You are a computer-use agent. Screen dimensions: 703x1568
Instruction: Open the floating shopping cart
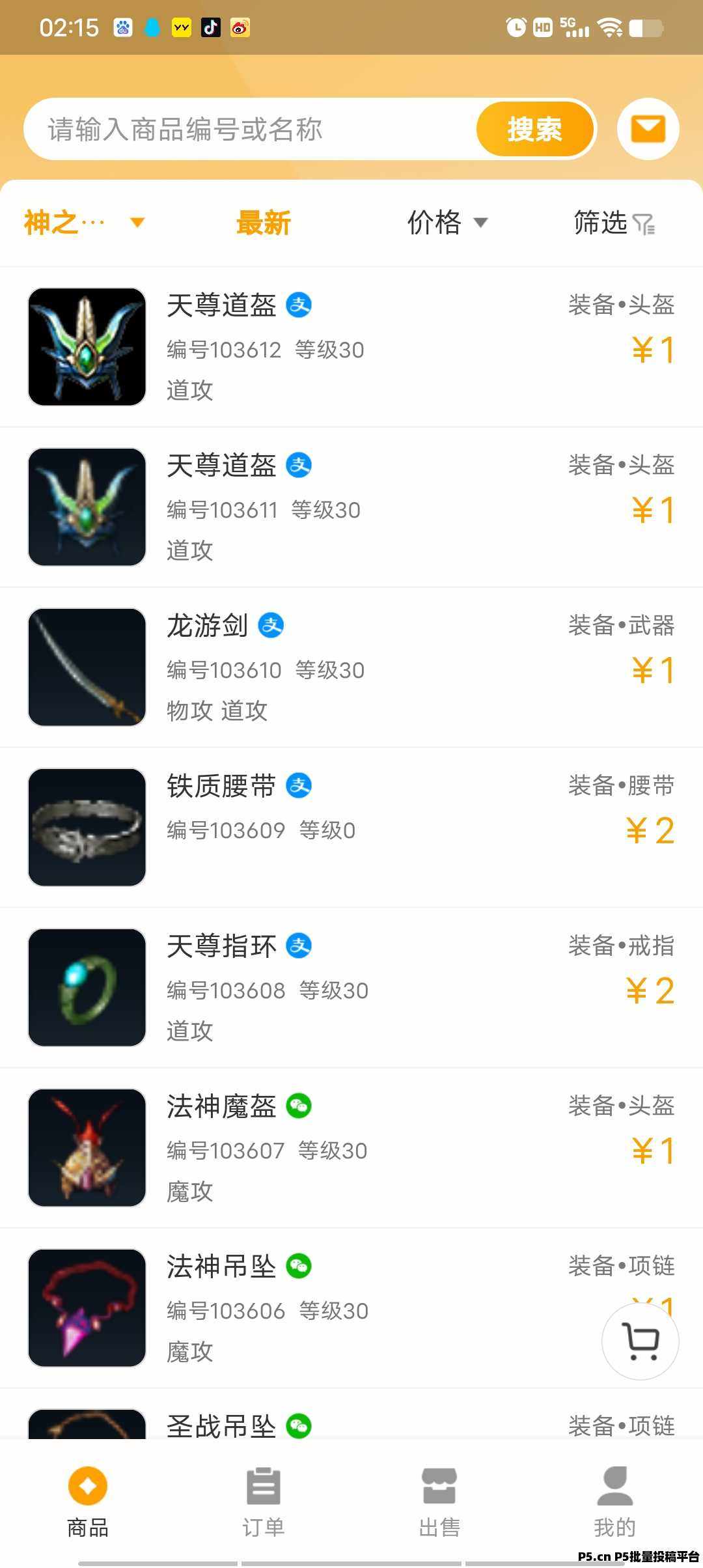[641, 1341]
